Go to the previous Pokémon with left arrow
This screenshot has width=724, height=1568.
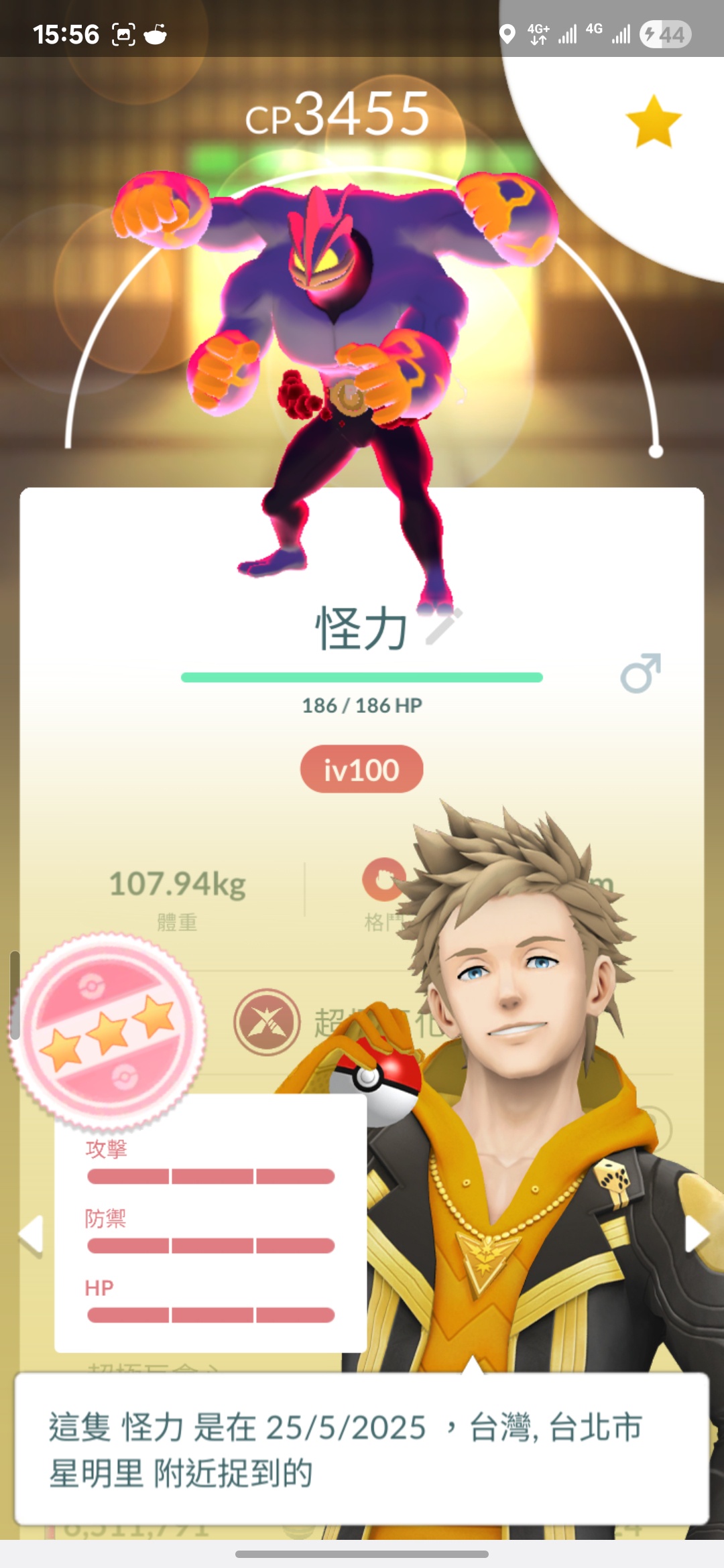(32, 1234)
